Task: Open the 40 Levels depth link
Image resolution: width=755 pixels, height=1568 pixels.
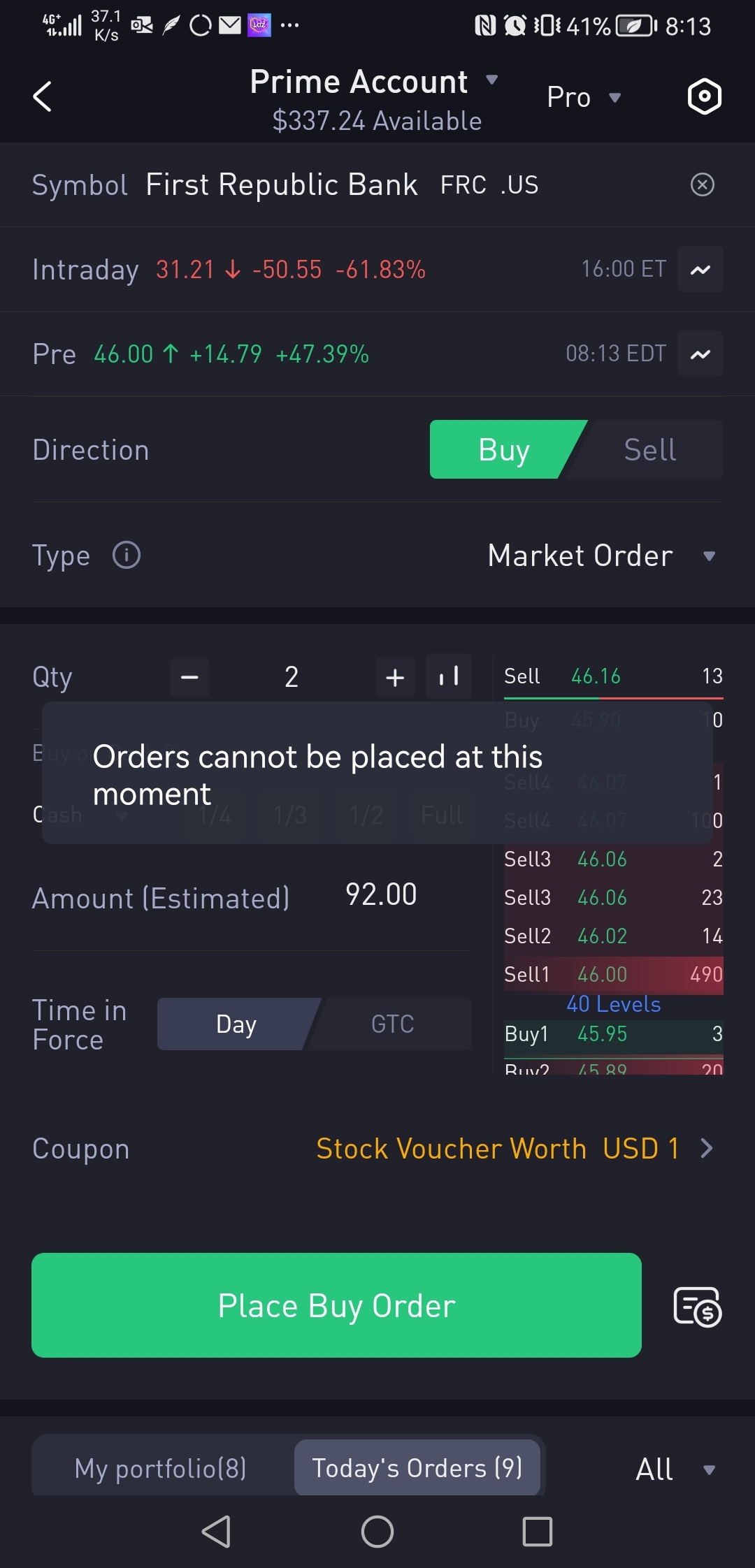Action: 613,1004
